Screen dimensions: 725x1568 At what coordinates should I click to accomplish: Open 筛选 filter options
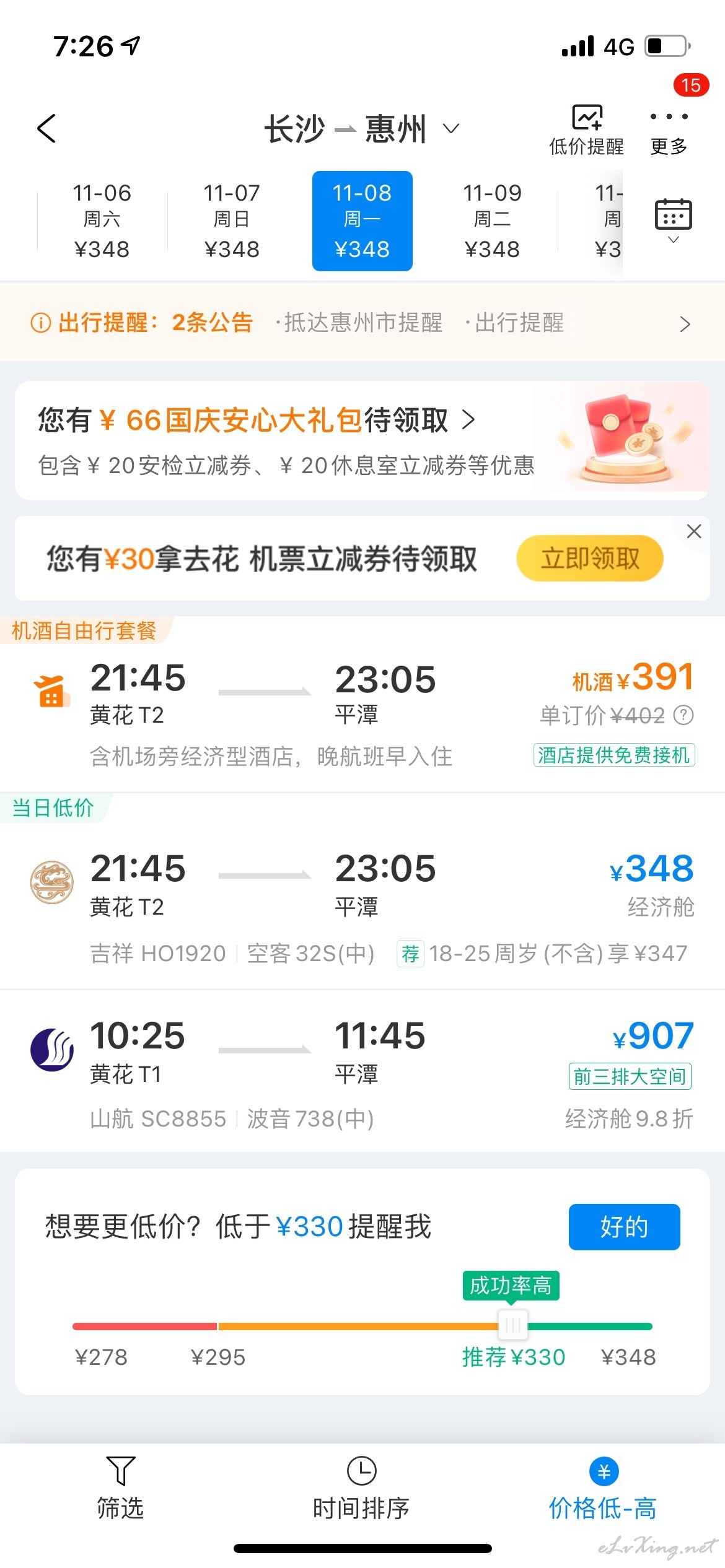tap(120, 1487)
